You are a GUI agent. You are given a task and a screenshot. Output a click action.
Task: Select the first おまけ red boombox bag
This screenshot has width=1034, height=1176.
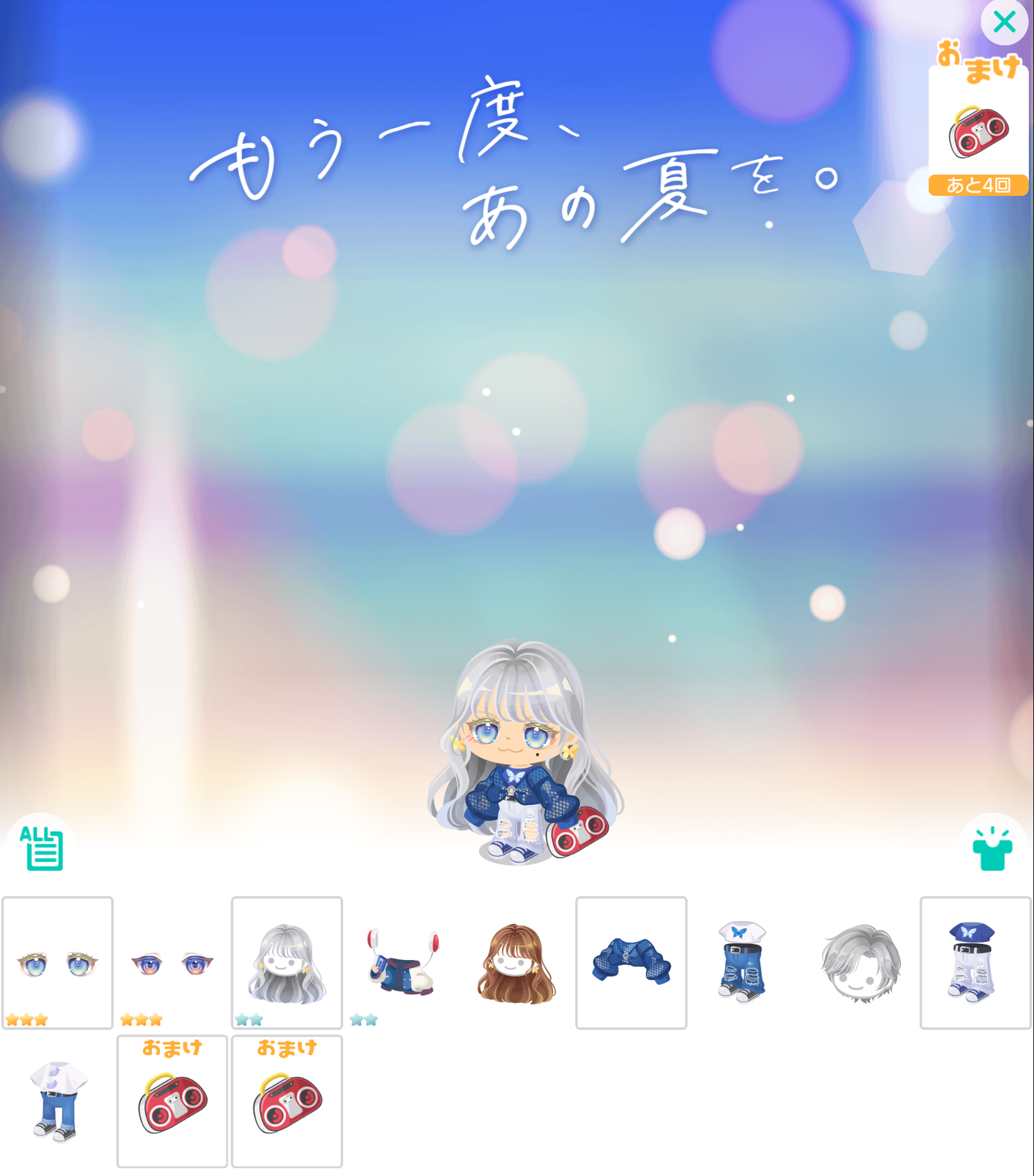pyautogui.click(x=172, y=1101)
